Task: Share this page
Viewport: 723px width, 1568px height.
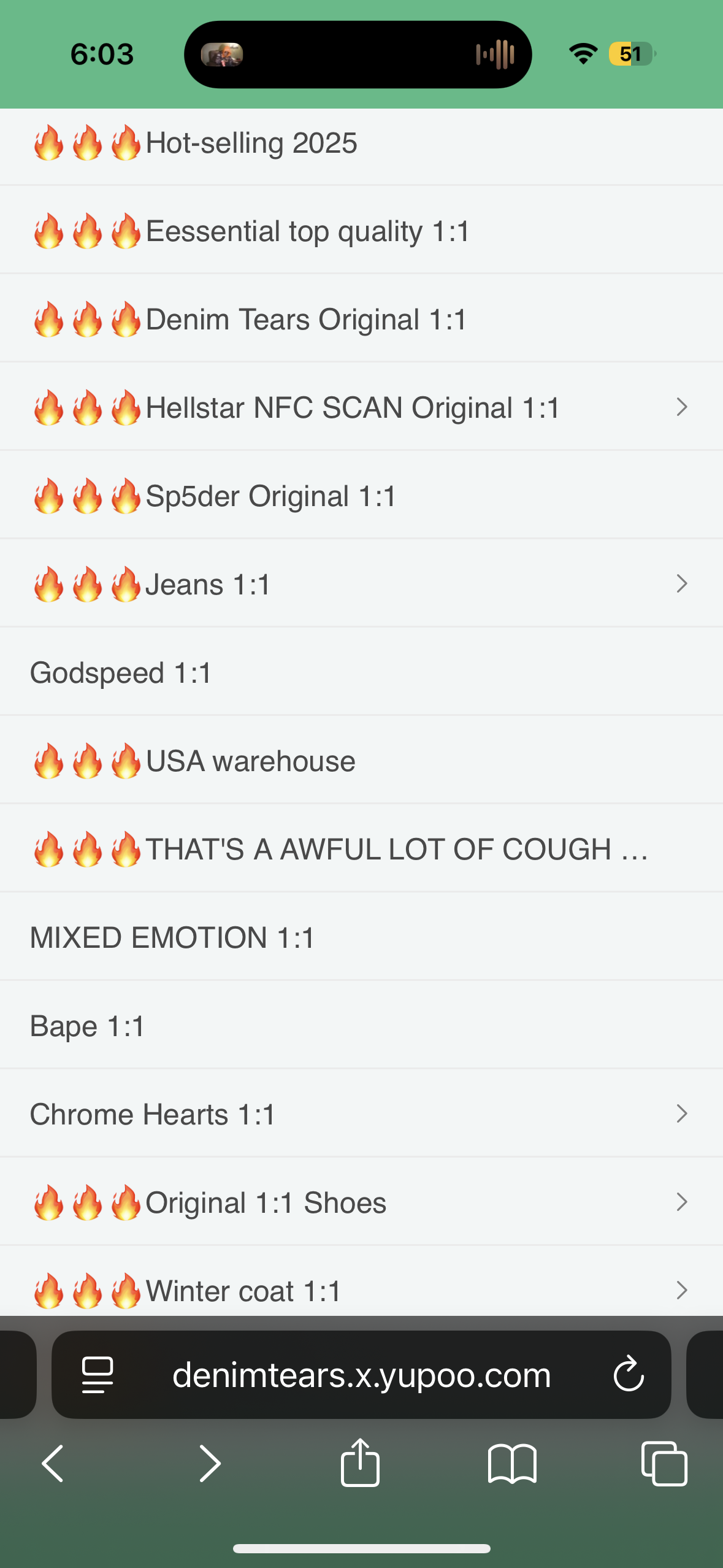Action: [x=360, y=1462]
